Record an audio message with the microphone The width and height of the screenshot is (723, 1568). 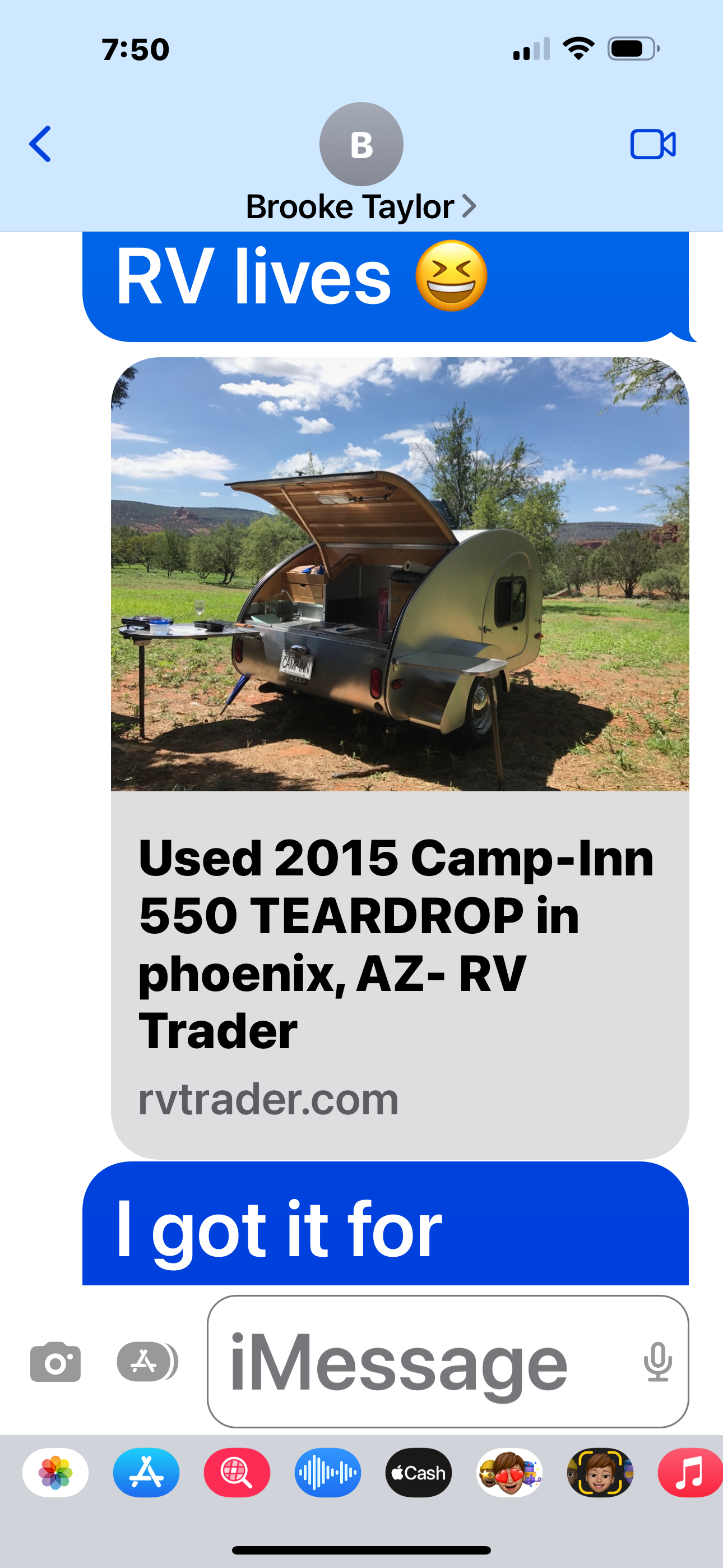658,1361
